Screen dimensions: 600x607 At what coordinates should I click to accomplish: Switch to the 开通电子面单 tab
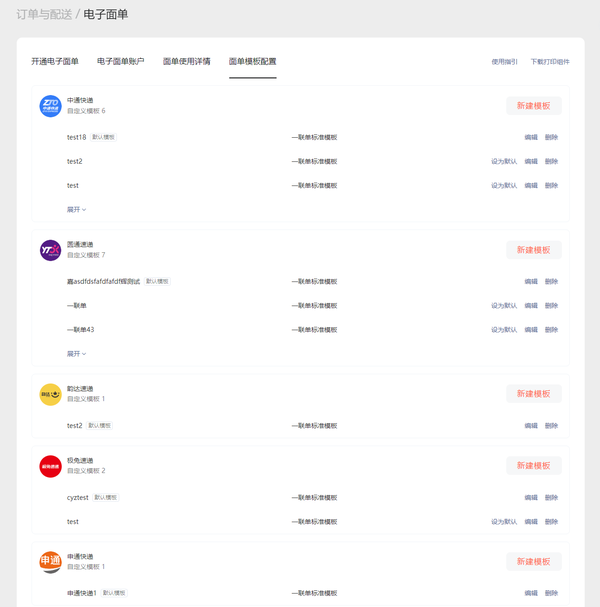point(55,62)
